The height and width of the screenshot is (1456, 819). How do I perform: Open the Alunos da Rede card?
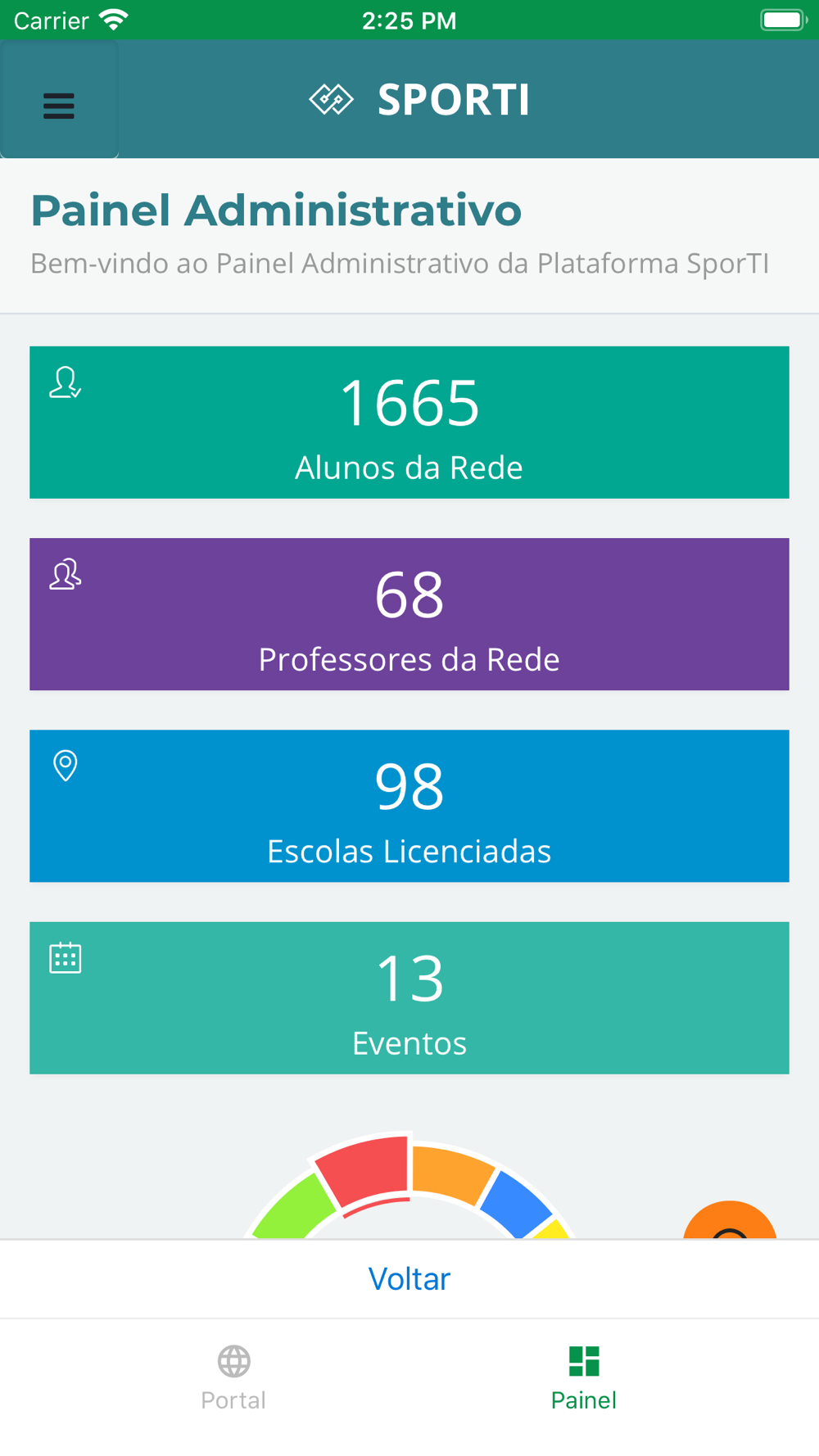[x=409, y=423]
